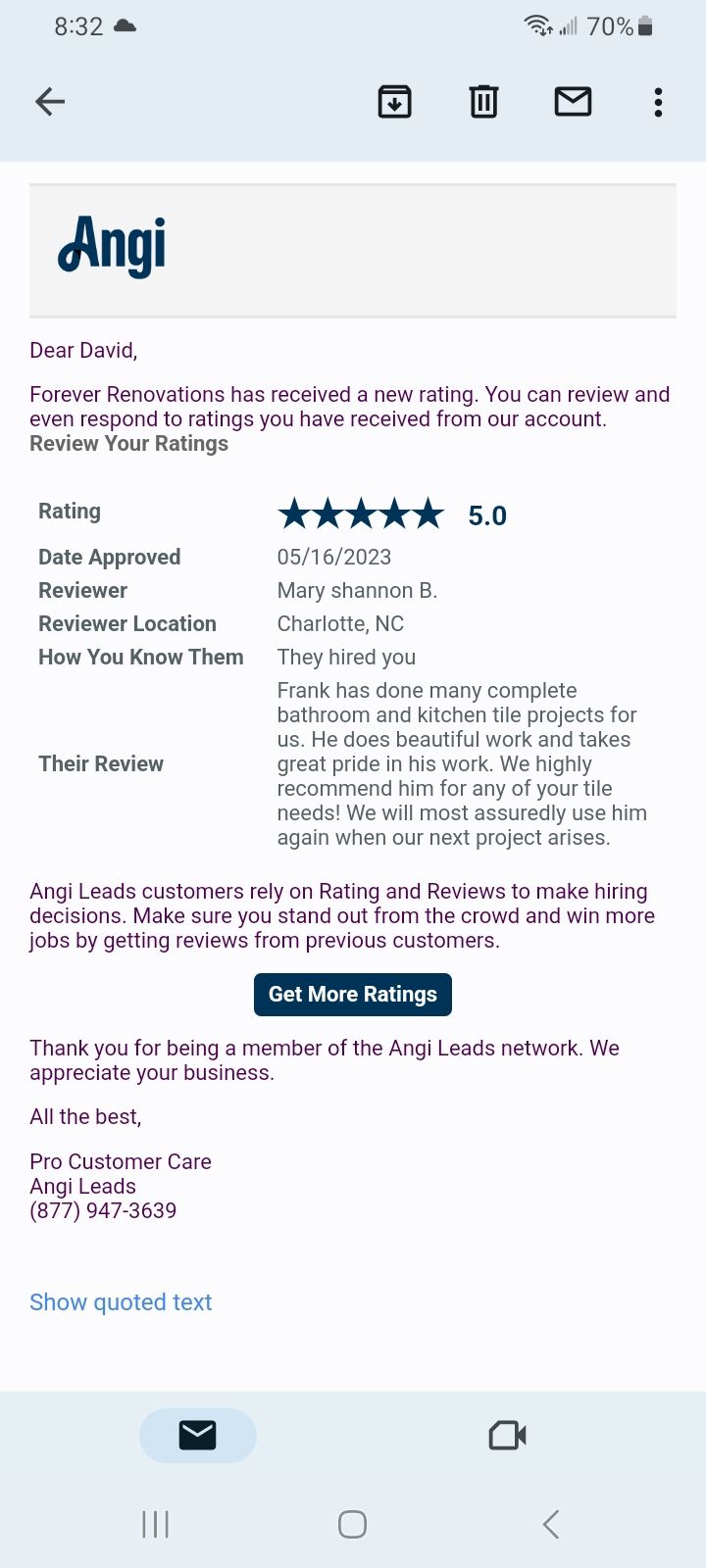This screenshot has height=1568, width=706.
Task: Delete this email
Action: pyautogui.click(x=483, y=102)
